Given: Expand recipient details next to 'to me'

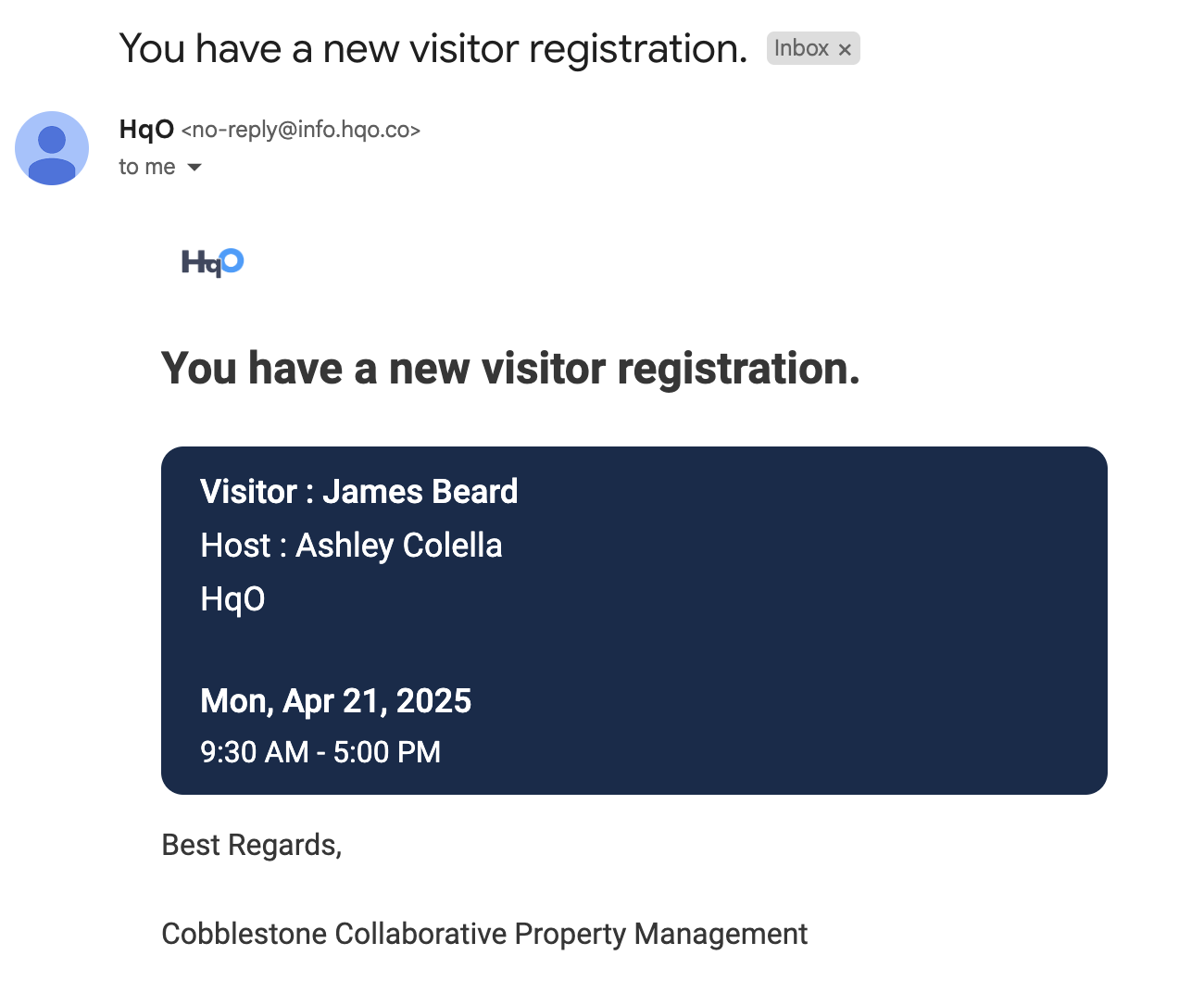Looking at the screenshot, I should click(x=194, y=168).
